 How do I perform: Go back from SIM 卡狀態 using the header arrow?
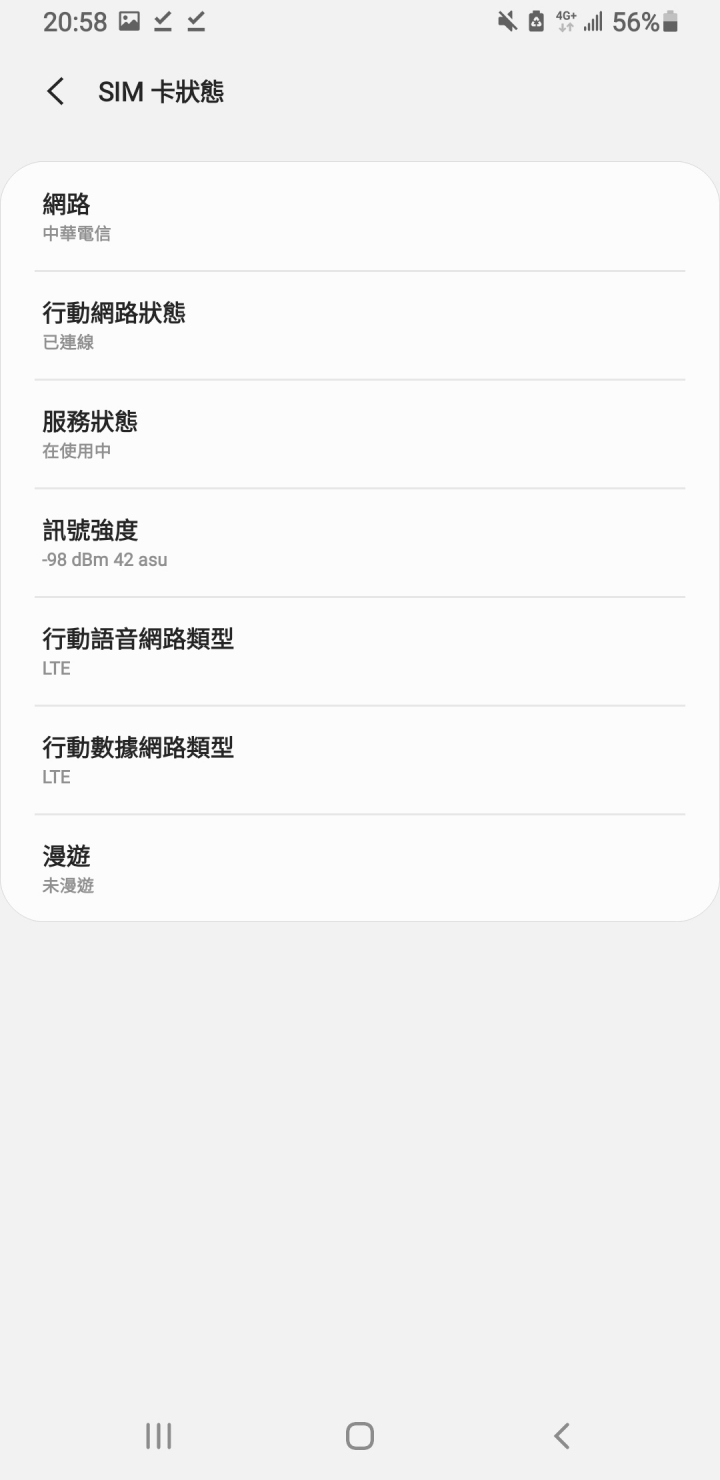coord(56,92)
